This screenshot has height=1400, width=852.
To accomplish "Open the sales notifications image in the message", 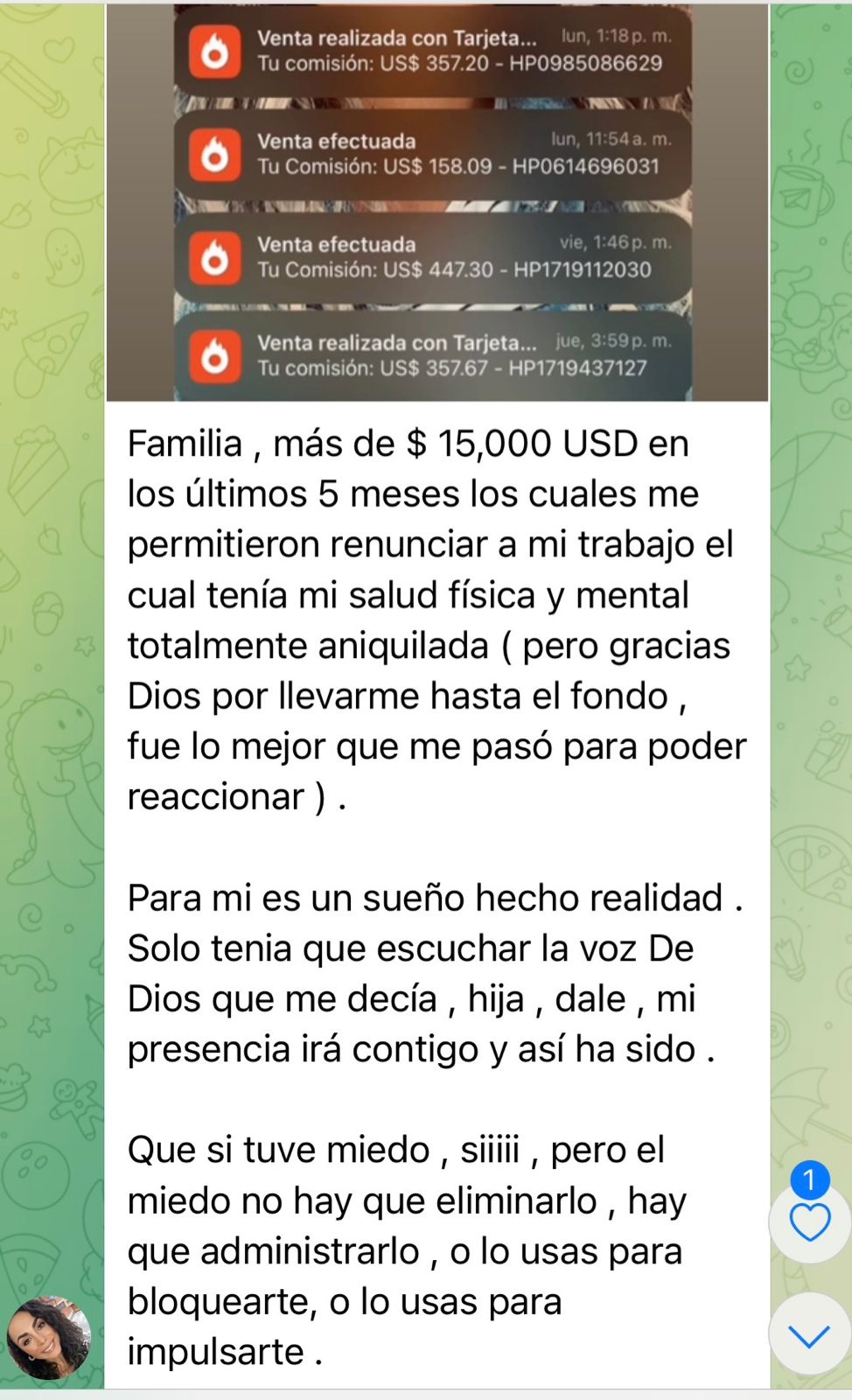I will [x=437, y=202].
